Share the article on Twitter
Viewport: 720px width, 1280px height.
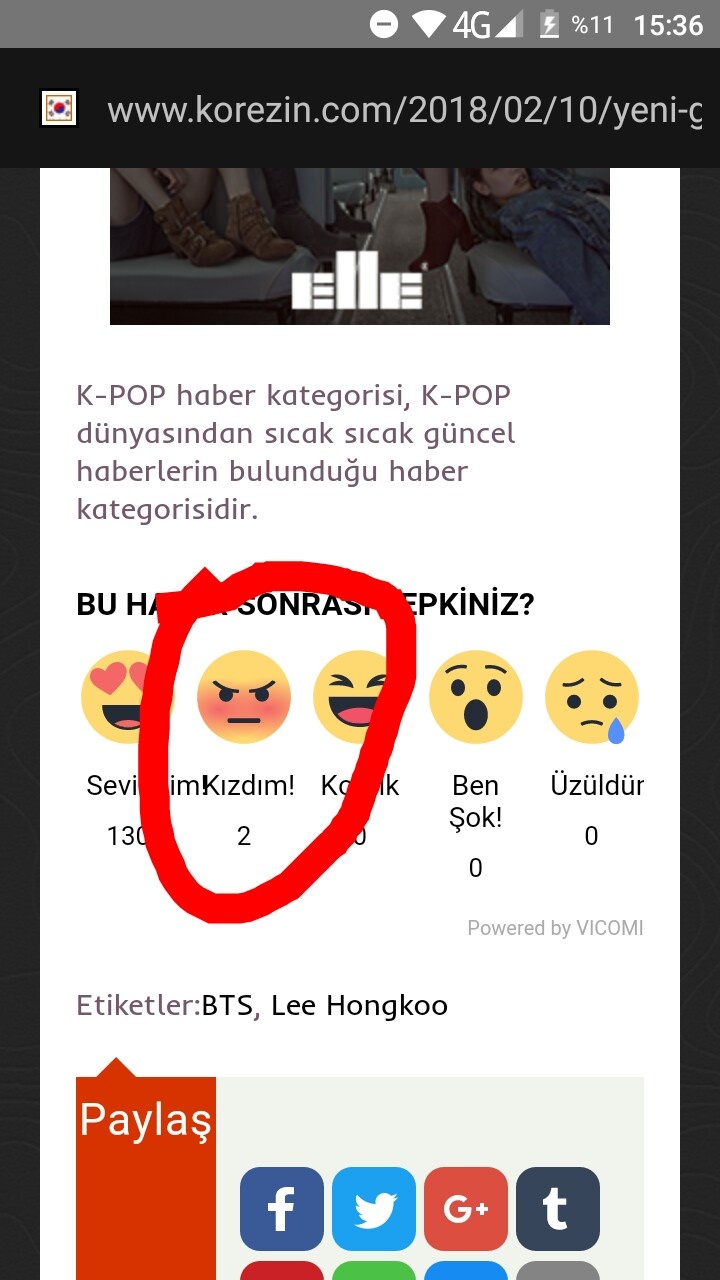[374, 1209]
